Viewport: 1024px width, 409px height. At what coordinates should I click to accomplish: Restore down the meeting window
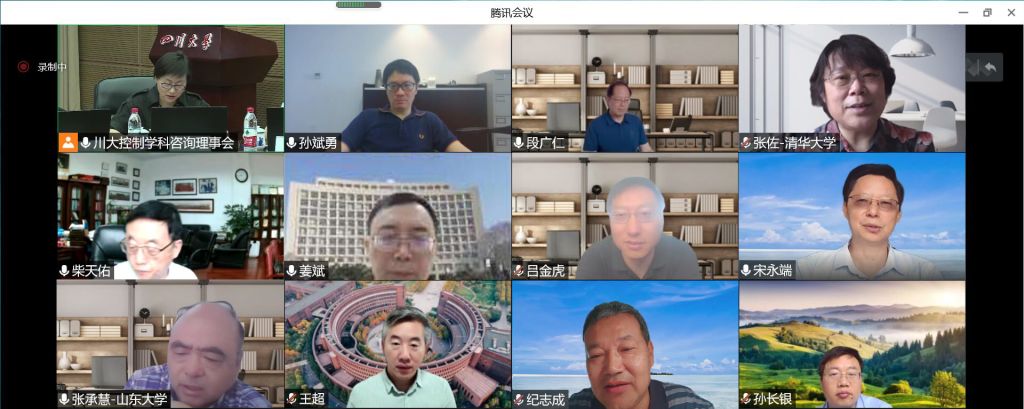pyautogui.click(x=987, y=12)
